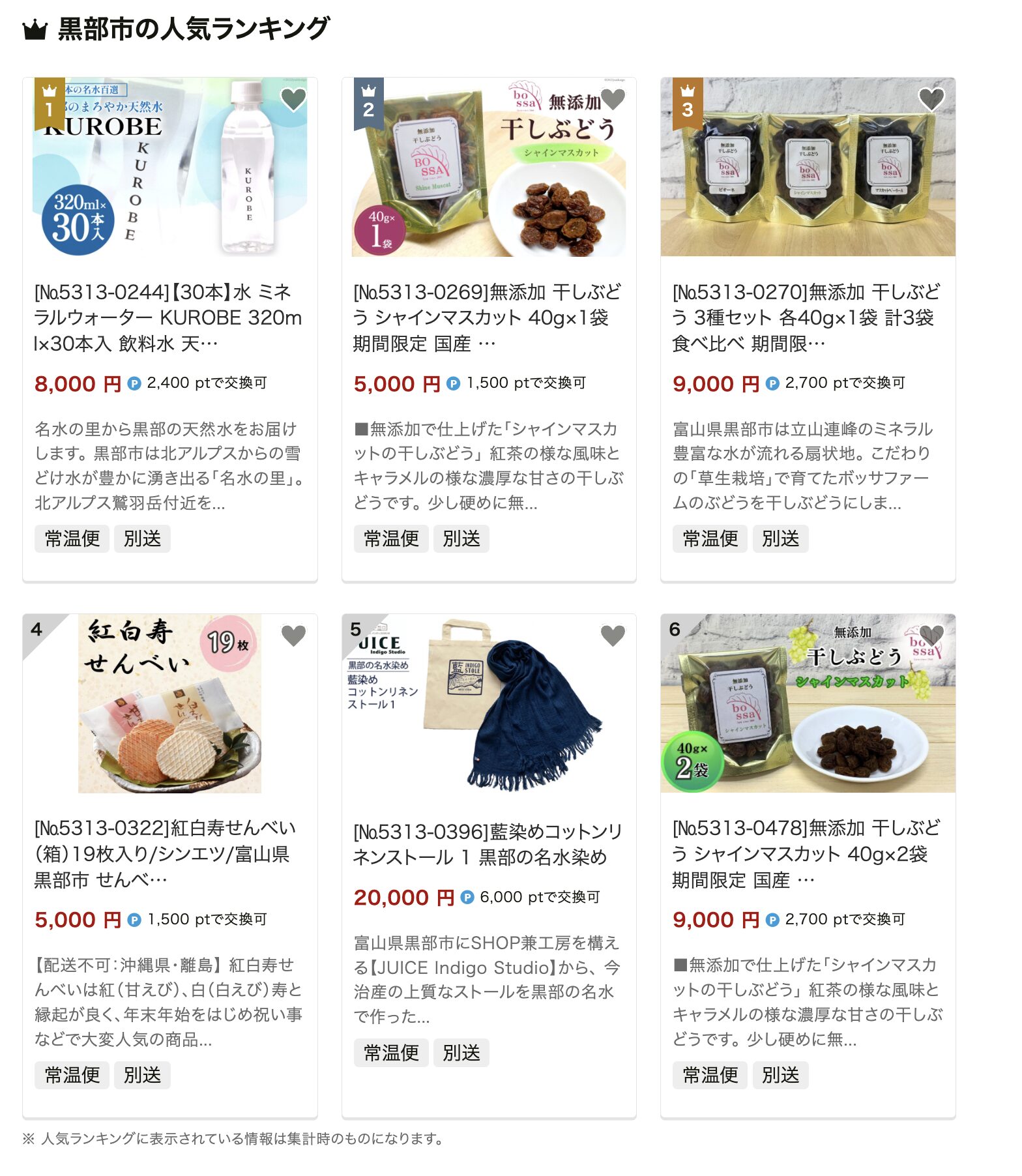The width and height of the screenshot is (1022, 1176).
Task: Favorite the Shine Muscat raisins 40g×1 bag item
Action: [612, 100]
